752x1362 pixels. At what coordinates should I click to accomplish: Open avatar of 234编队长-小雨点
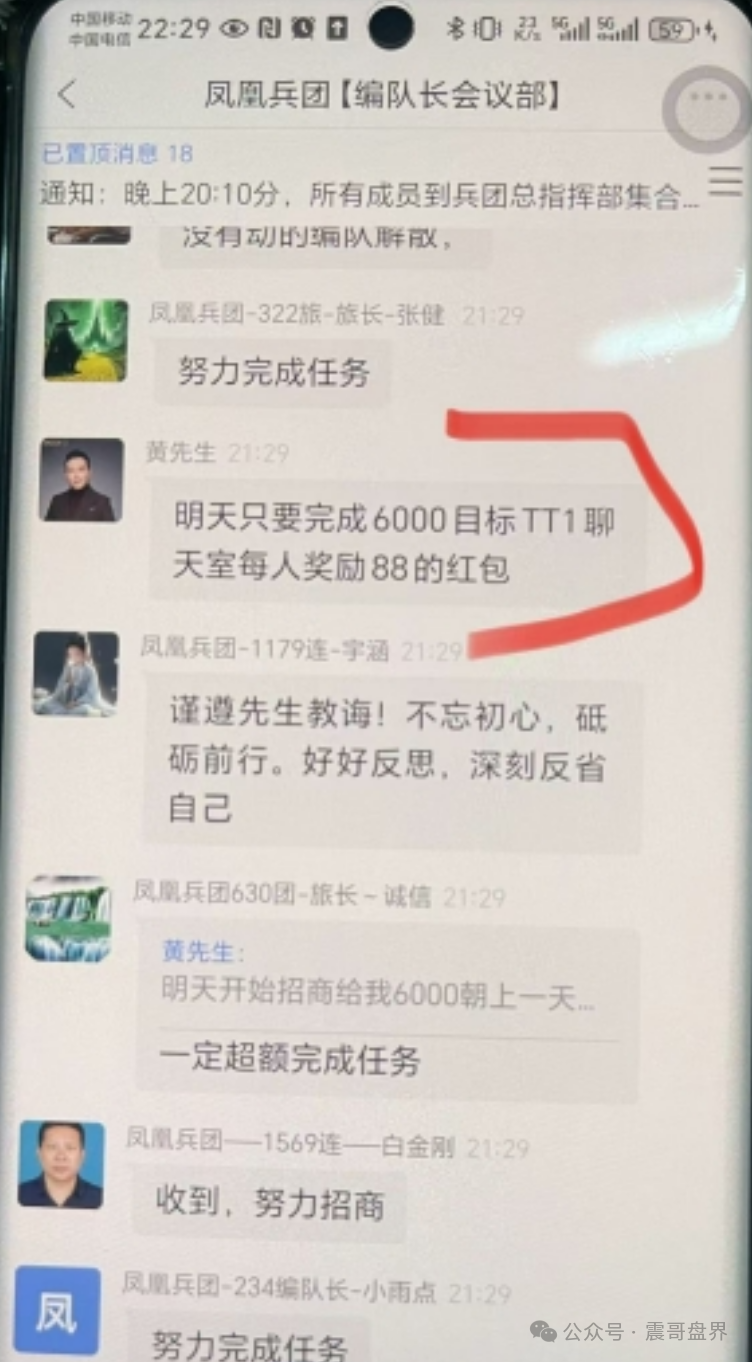[x=56, y=1311]
